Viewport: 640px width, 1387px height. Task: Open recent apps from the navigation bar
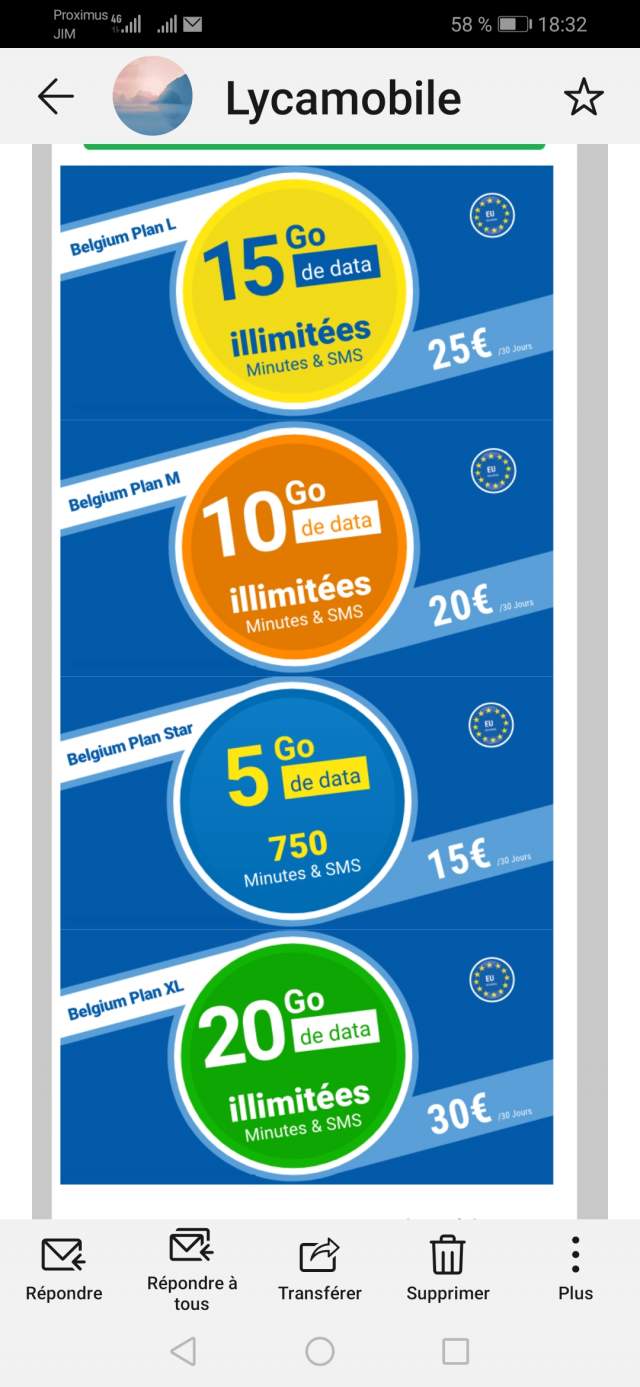tap(455, 1352)
